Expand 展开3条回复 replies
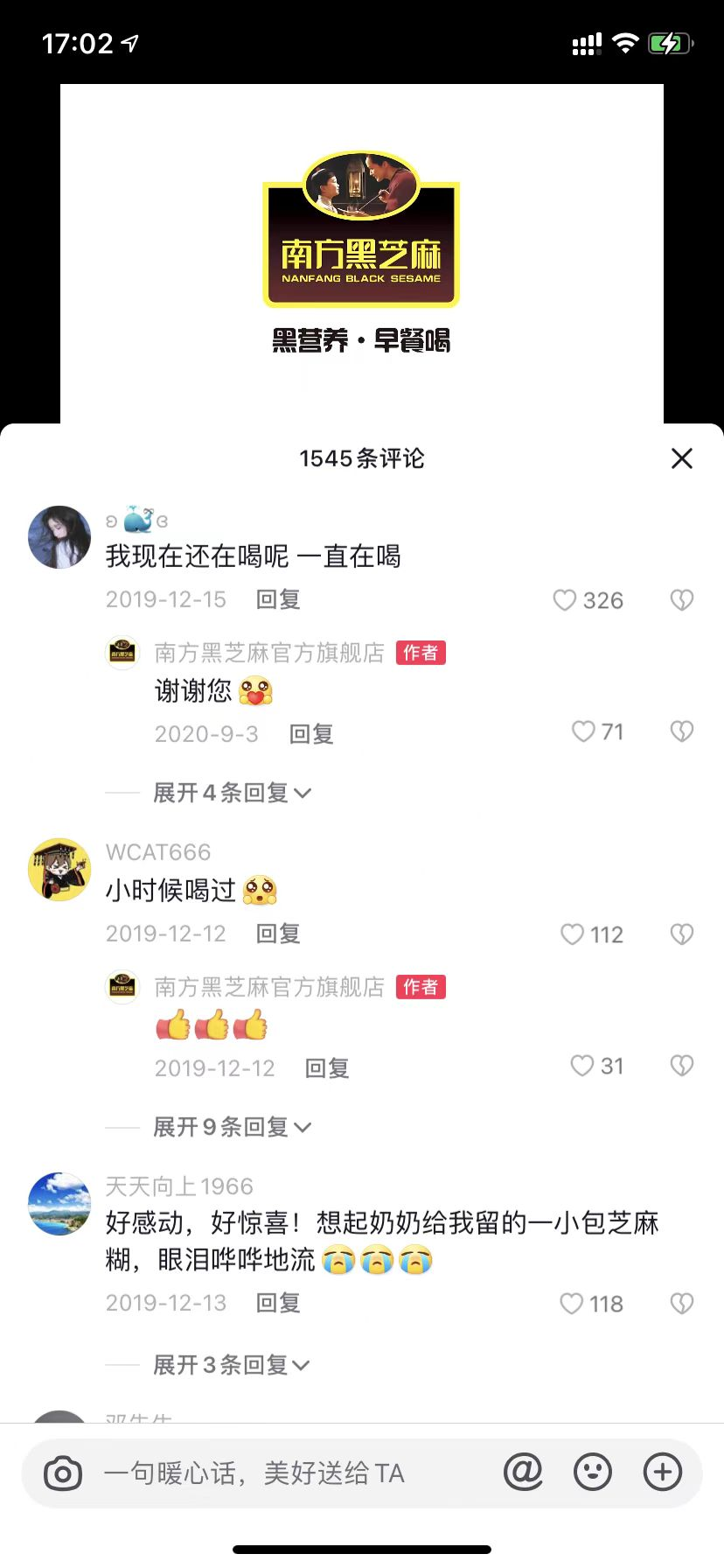 [232, 1365]
